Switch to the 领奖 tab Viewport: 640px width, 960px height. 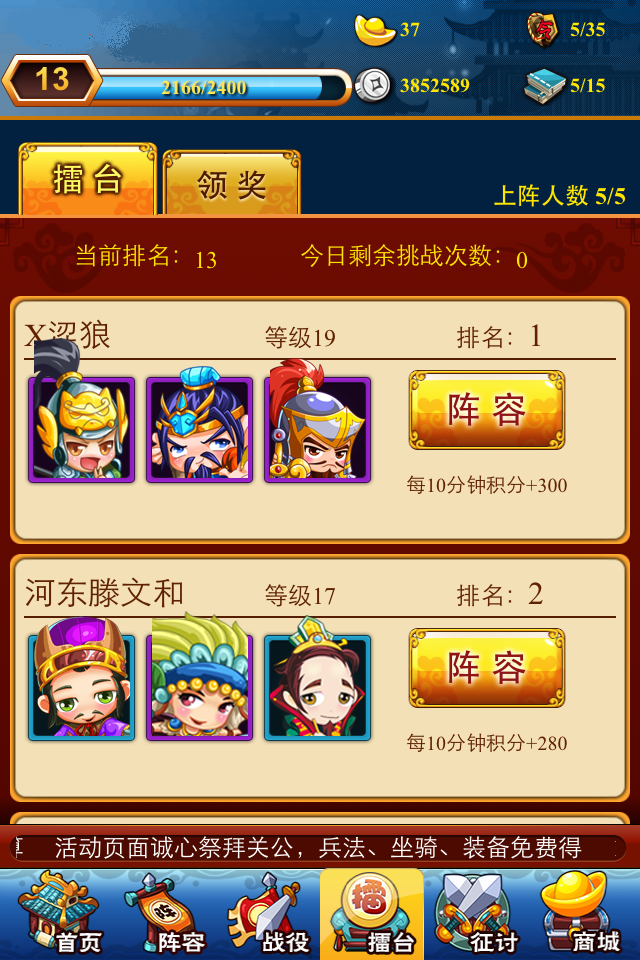231,183
